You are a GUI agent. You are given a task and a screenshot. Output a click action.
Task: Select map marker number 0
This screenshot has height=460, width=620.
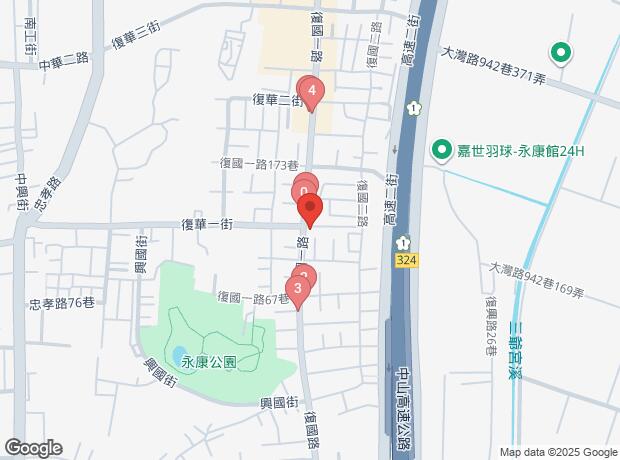[x=303, y=187]
